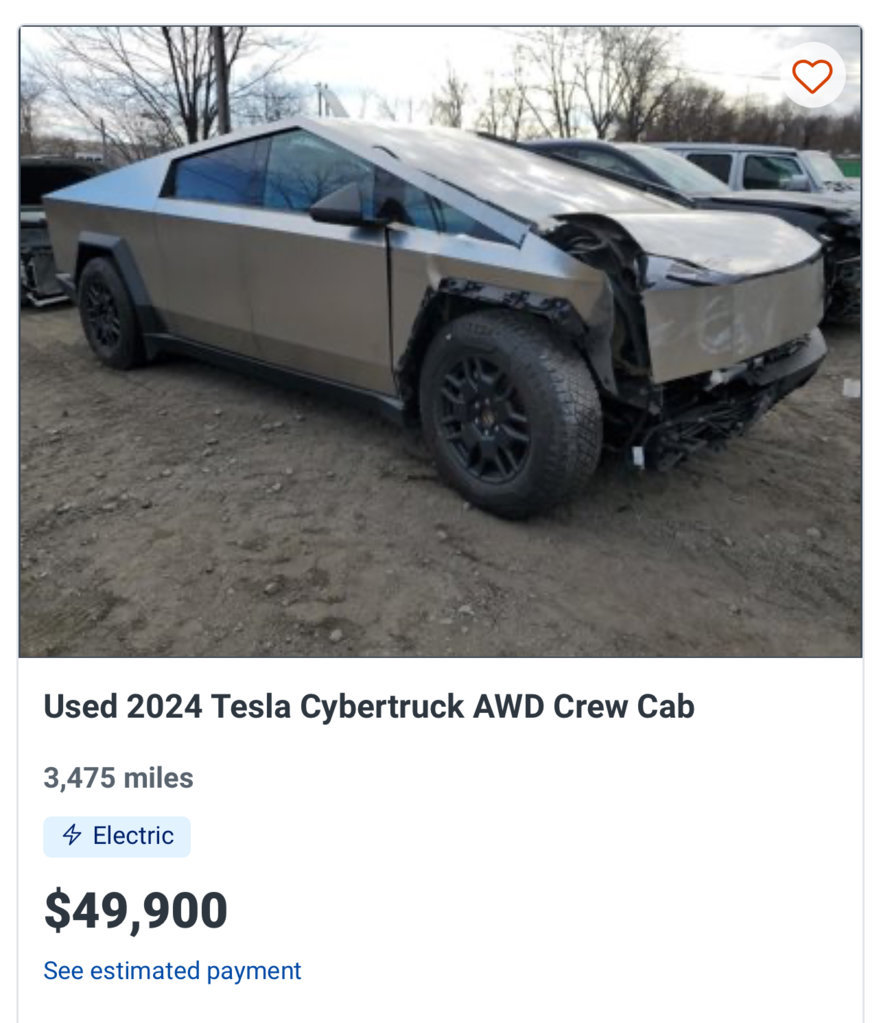Open the Used 2024 Tesla Cybertruck listing photo

[x=440, y=340]
